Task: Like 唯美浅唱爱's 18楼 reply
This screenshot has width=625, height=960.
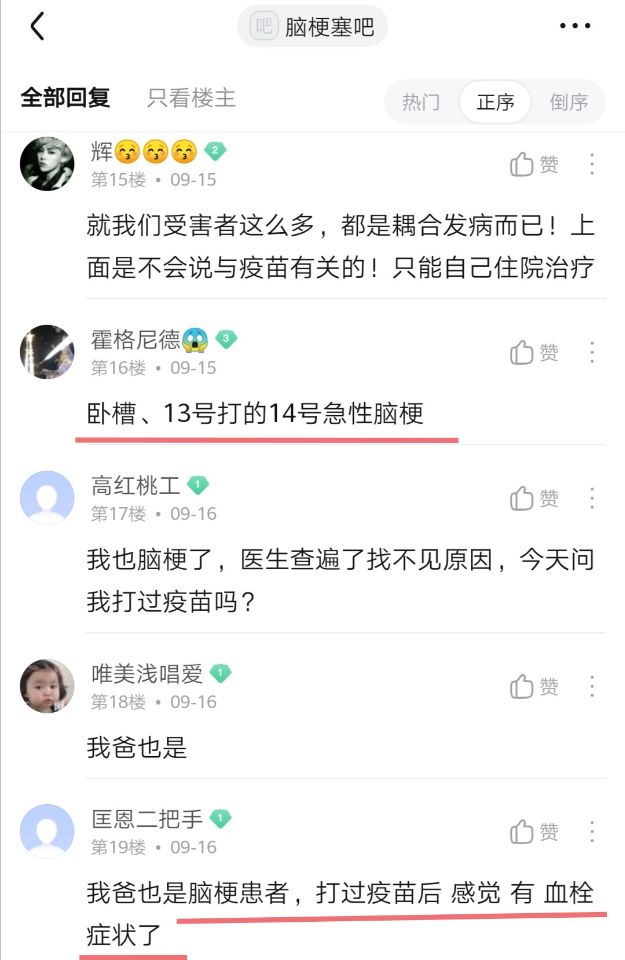Action: pos(534,686)
